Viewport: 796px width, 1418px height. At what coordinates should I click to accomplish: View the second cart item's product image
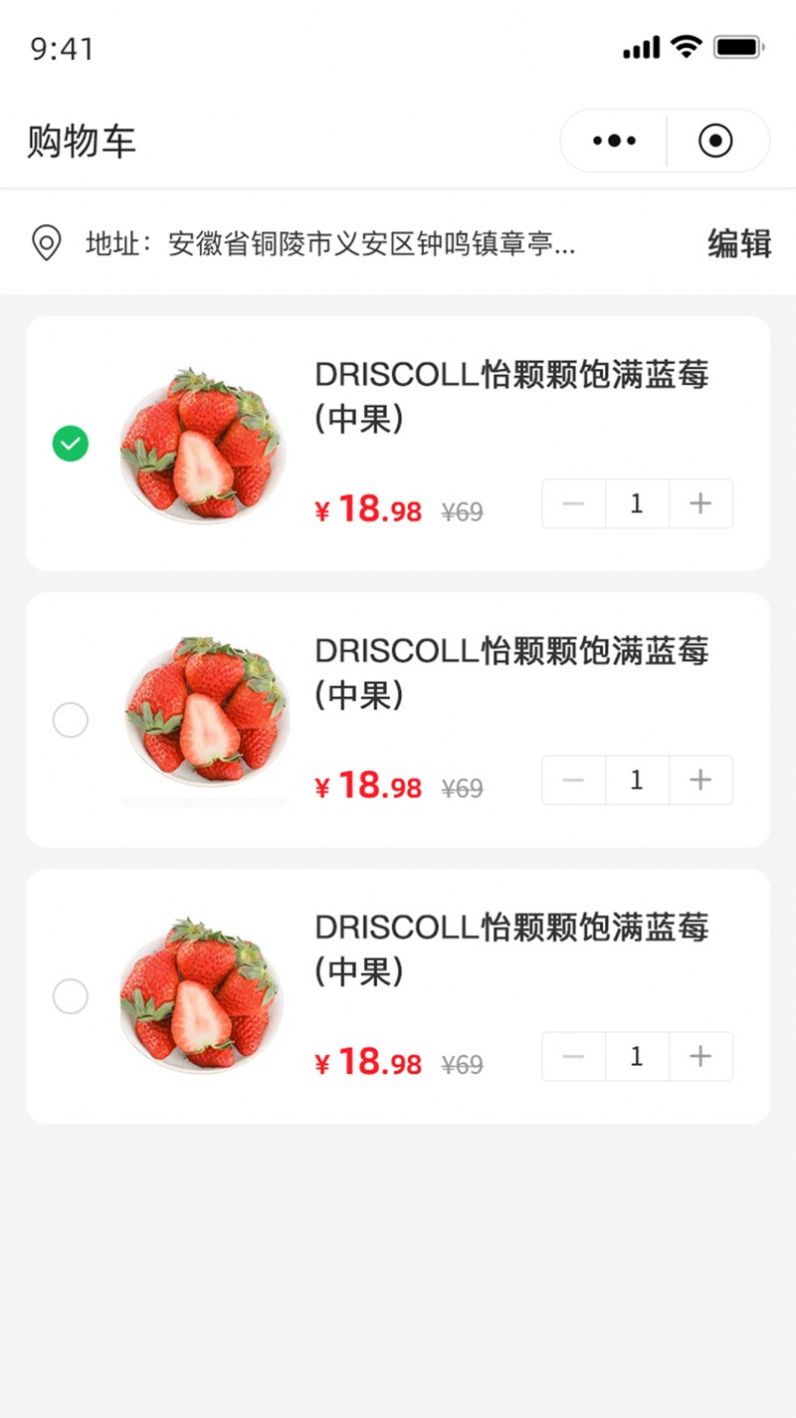tap(206, 718)
